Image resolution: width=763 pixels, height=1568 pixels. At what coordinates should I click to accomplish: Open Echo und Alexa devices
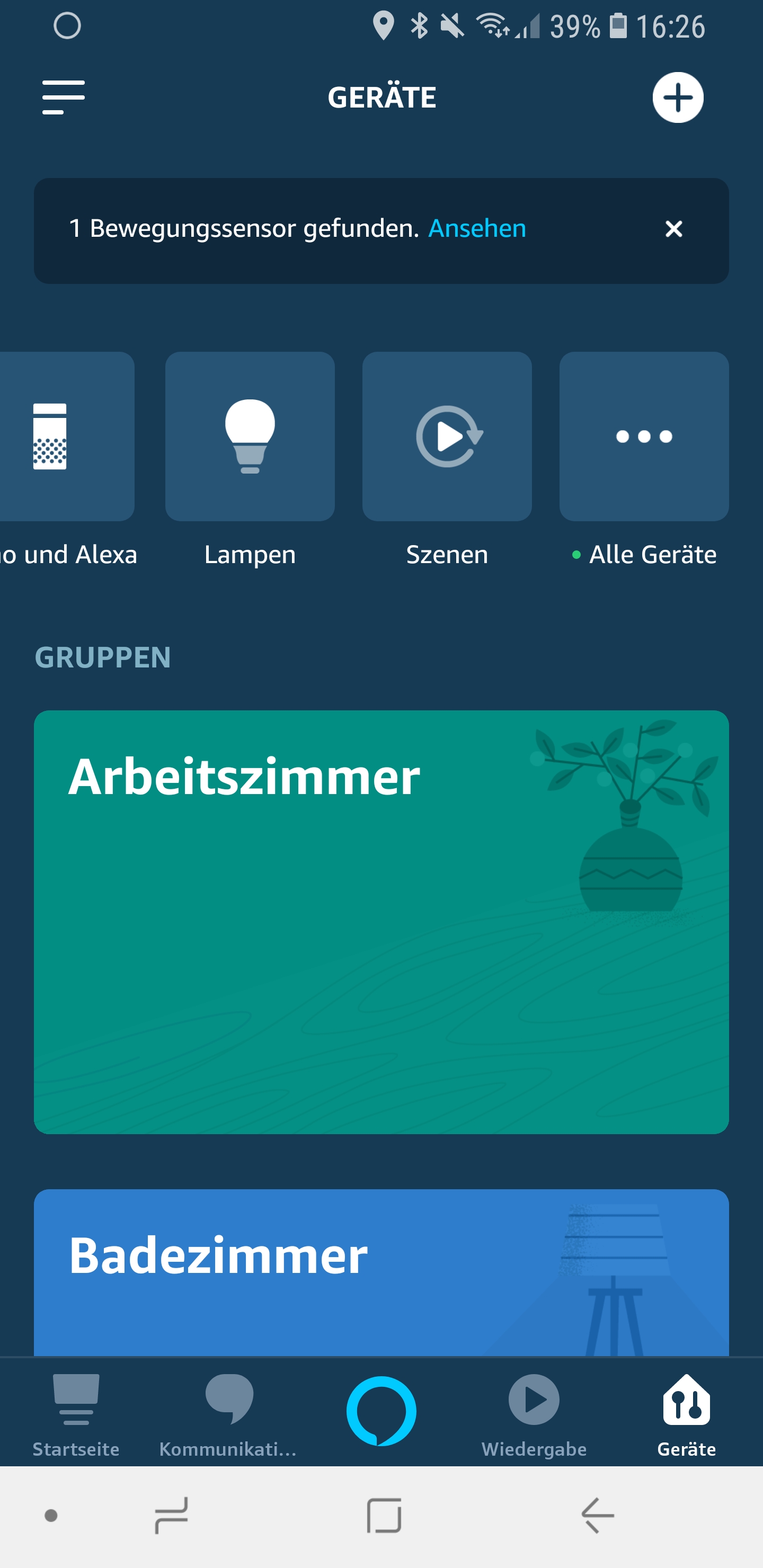click(61, 437)
